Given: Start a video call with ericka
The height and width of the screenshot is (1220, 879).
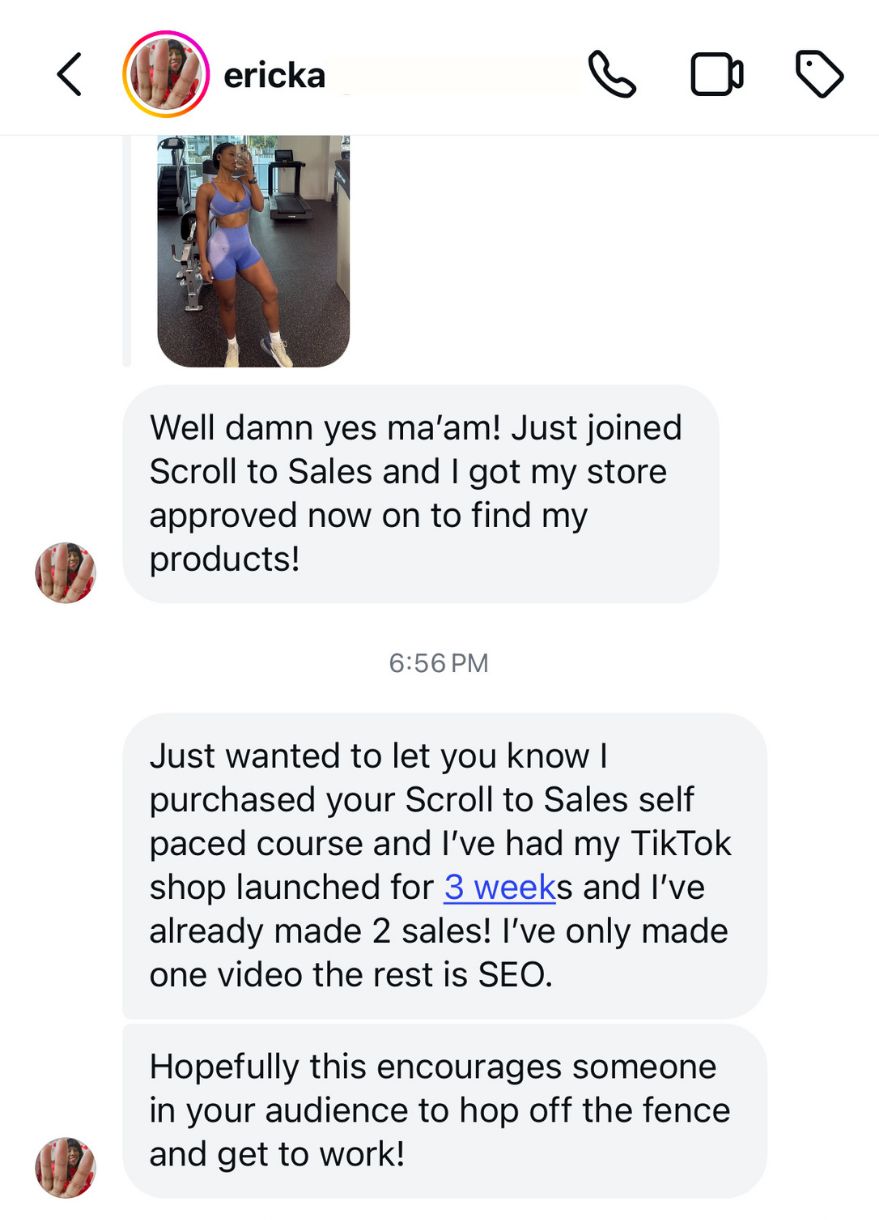Looking at the screenshot, I should click(717, 75).
